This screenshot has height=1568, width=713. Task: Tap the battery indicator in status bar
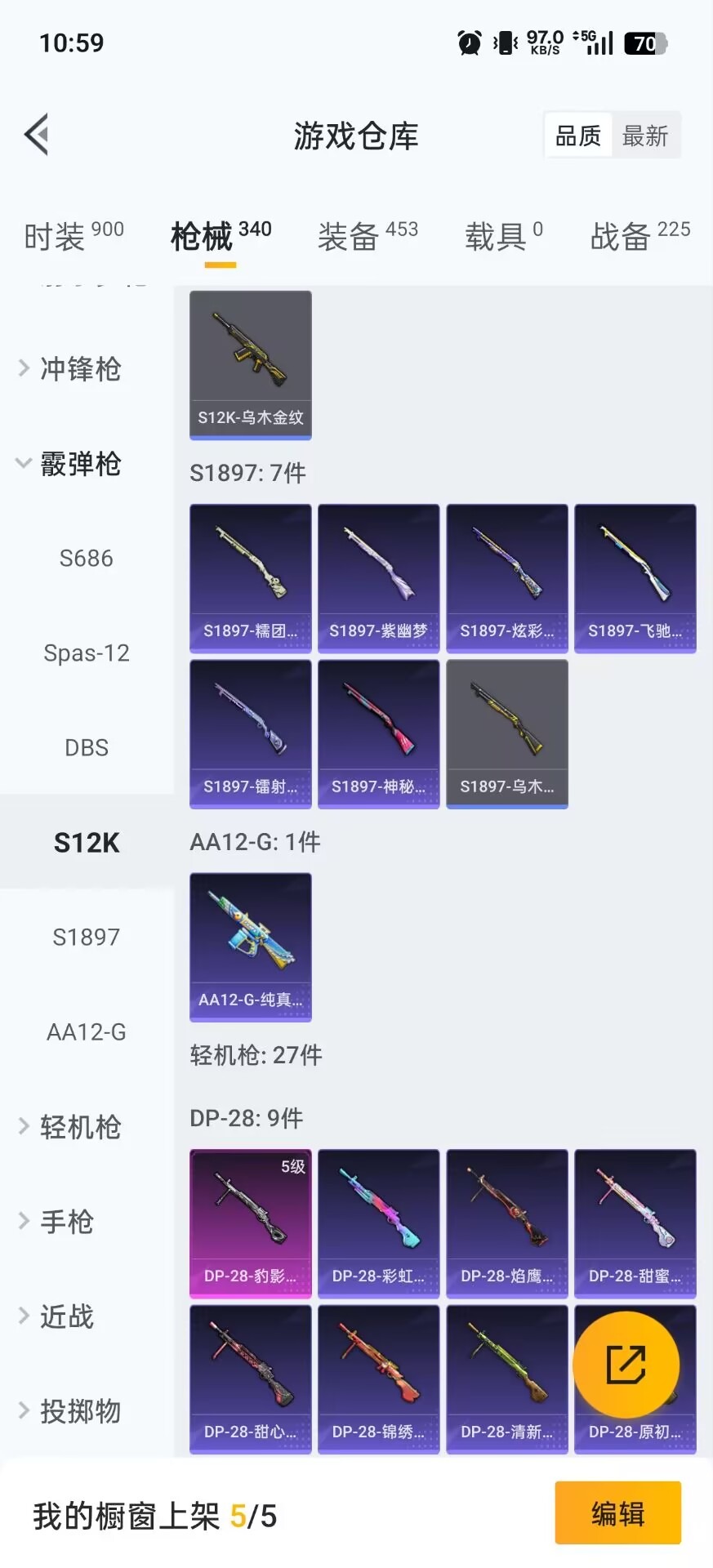[x=644, y=42]
